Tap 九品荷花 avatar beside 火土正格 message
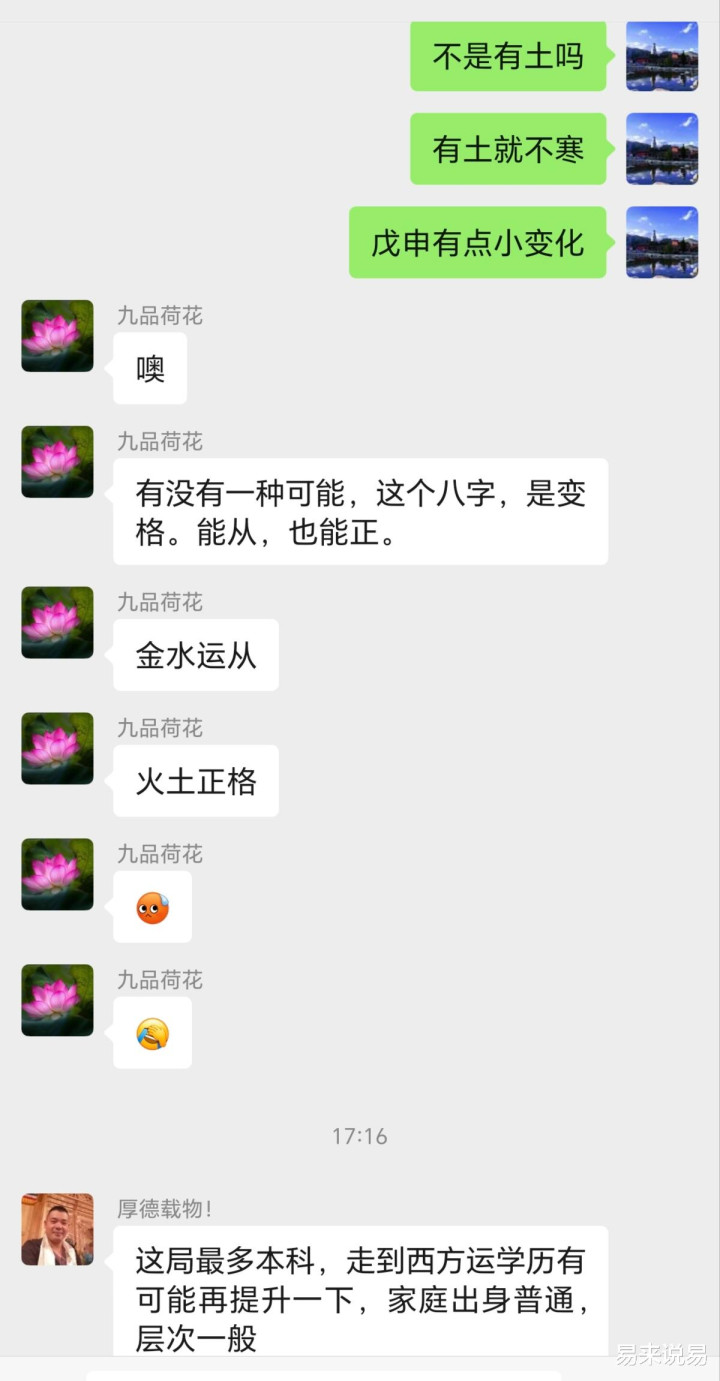Screen dimensions: 720x1381 coord(57,748)
